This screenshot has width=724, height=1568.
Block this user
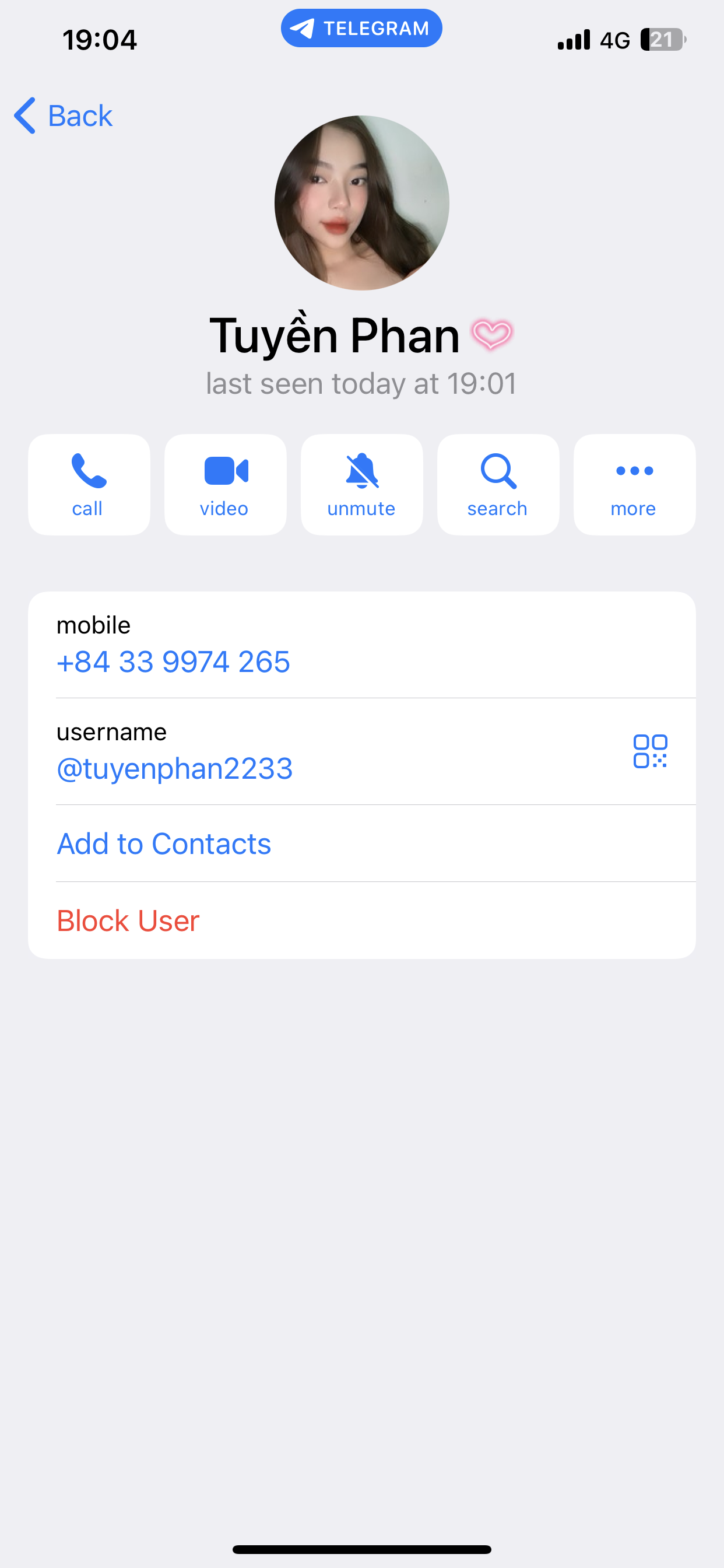[128, 921]
